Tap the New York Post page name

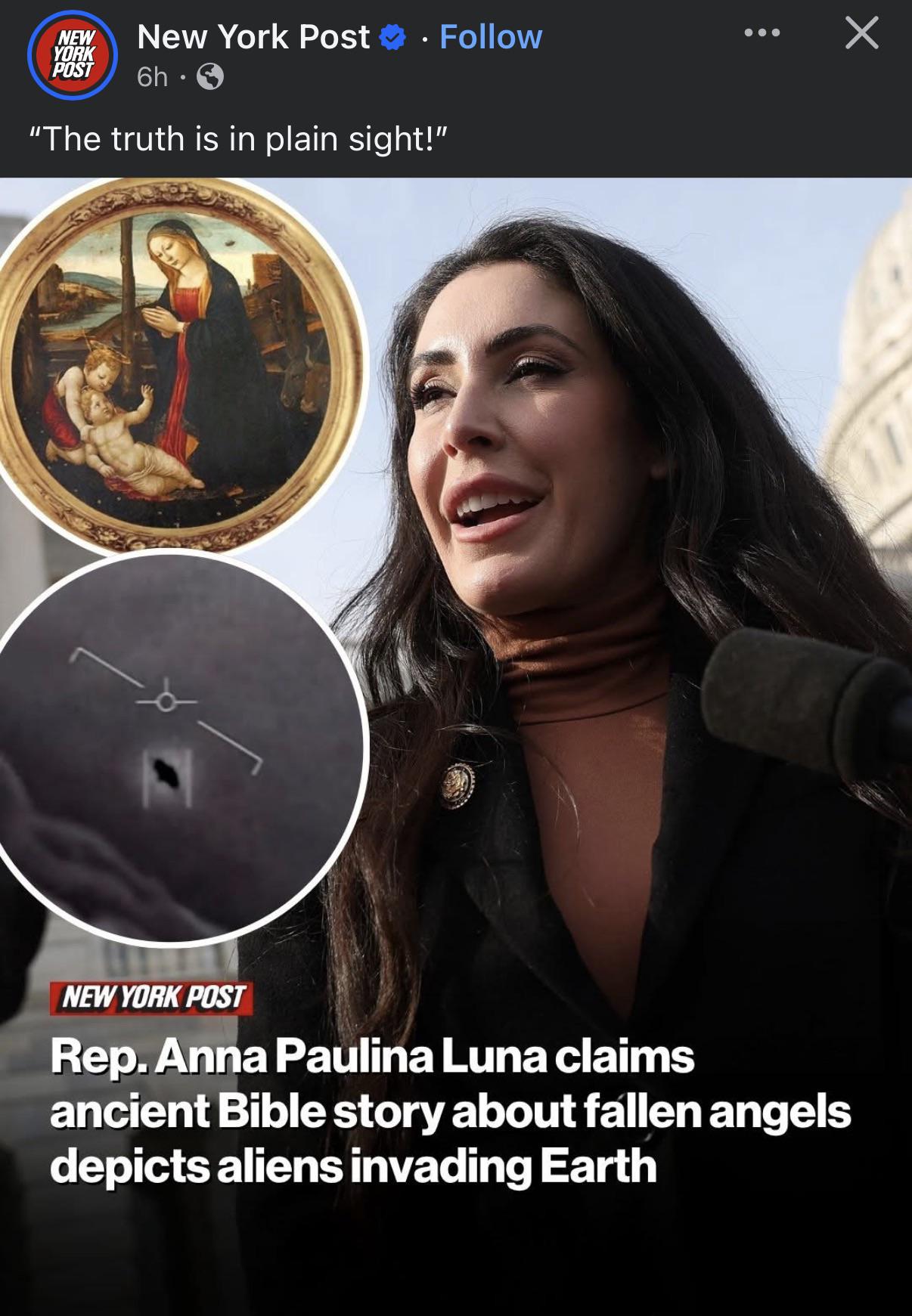(x=253, y=36)
